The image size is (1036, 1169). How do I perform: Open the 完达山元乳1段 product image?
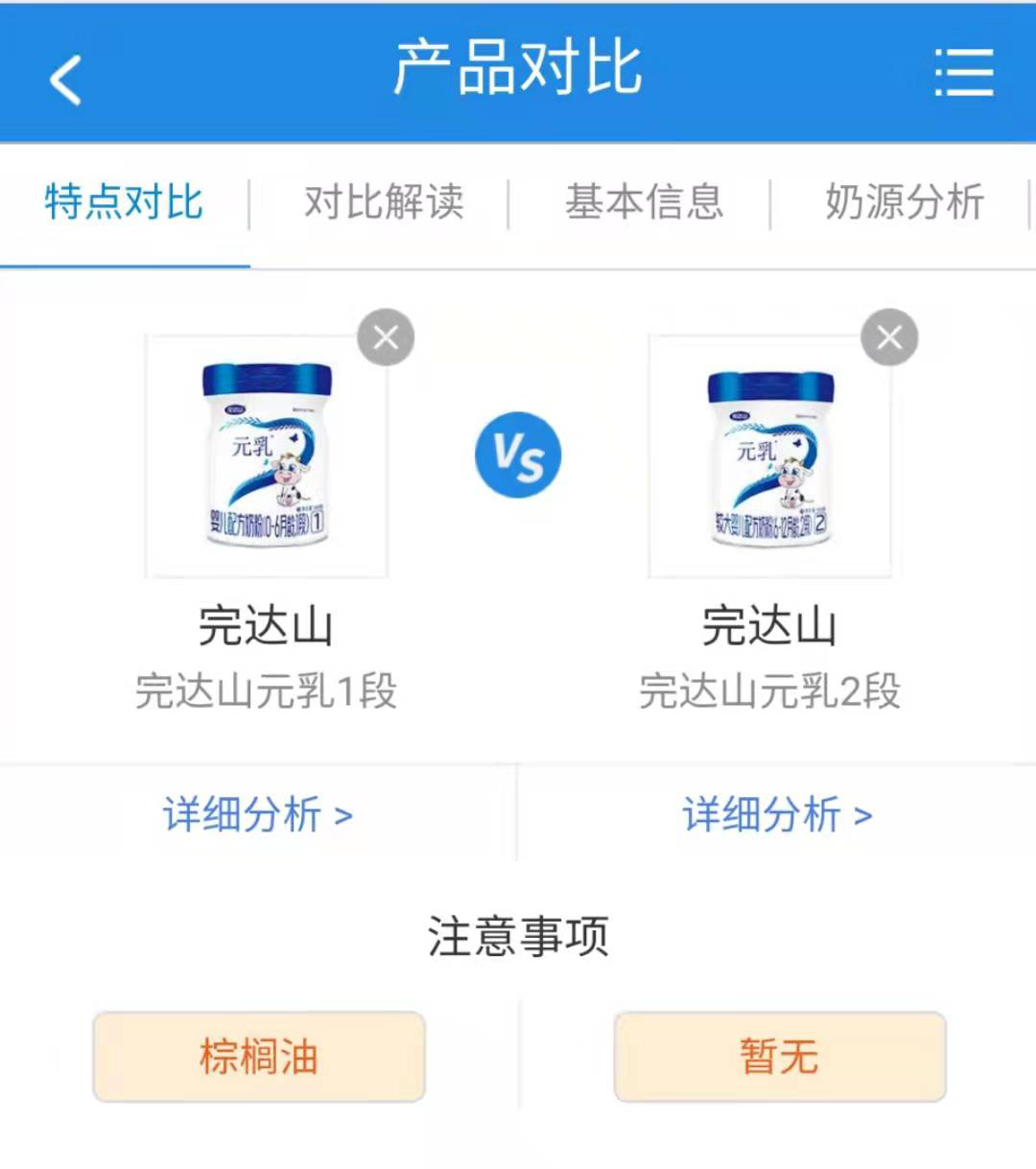tap(267, 456)
